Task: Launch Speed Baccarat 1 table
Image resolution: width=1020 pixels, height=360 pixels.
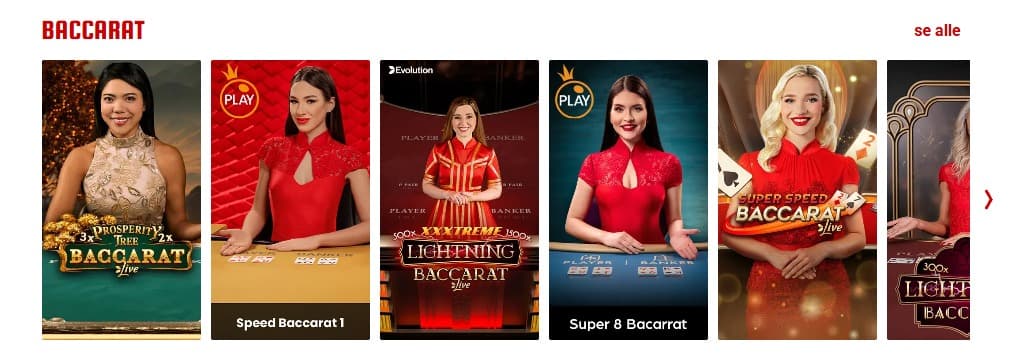Action: (x=290, y=200)
